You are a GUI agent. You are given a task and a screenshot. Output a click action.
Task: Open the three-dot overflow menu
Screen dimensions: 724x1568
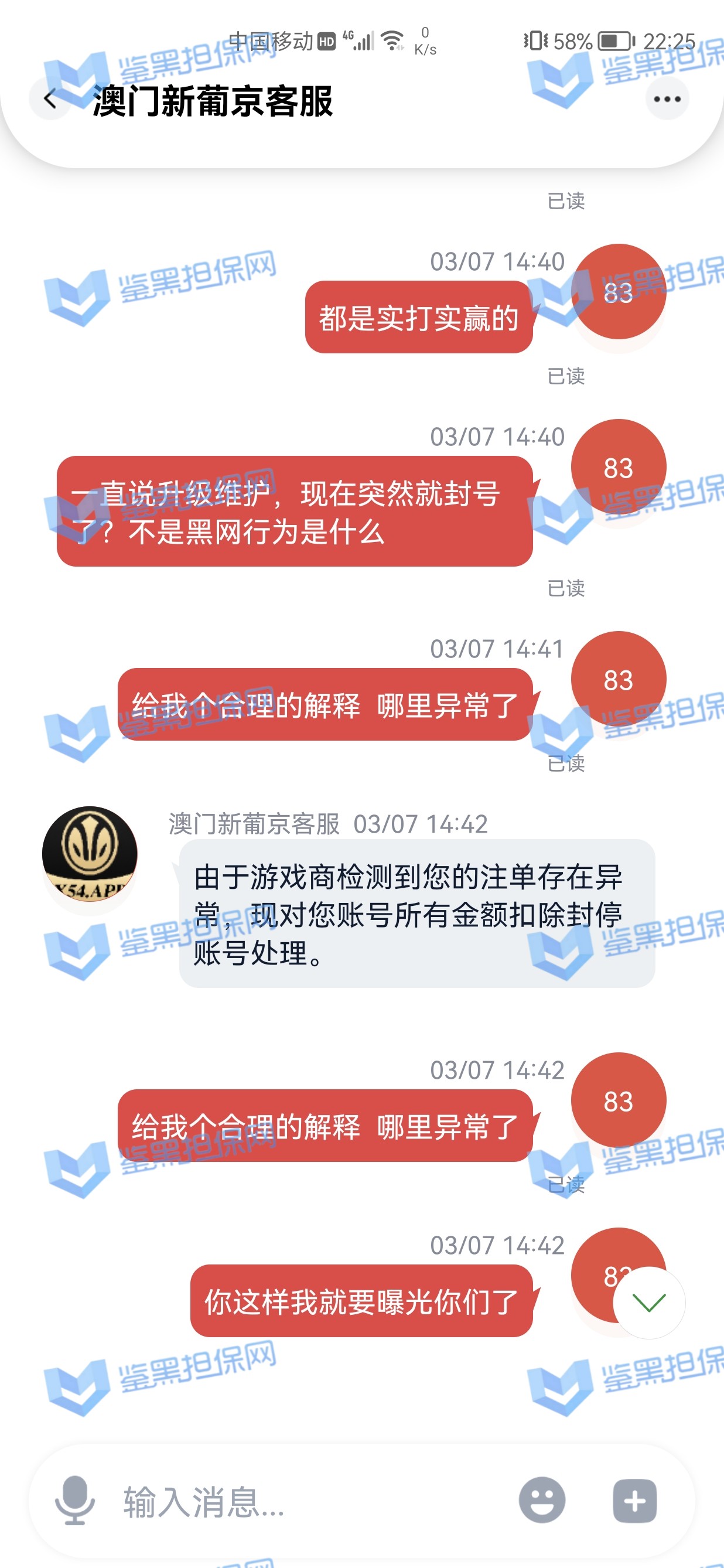tap(667, 98)
